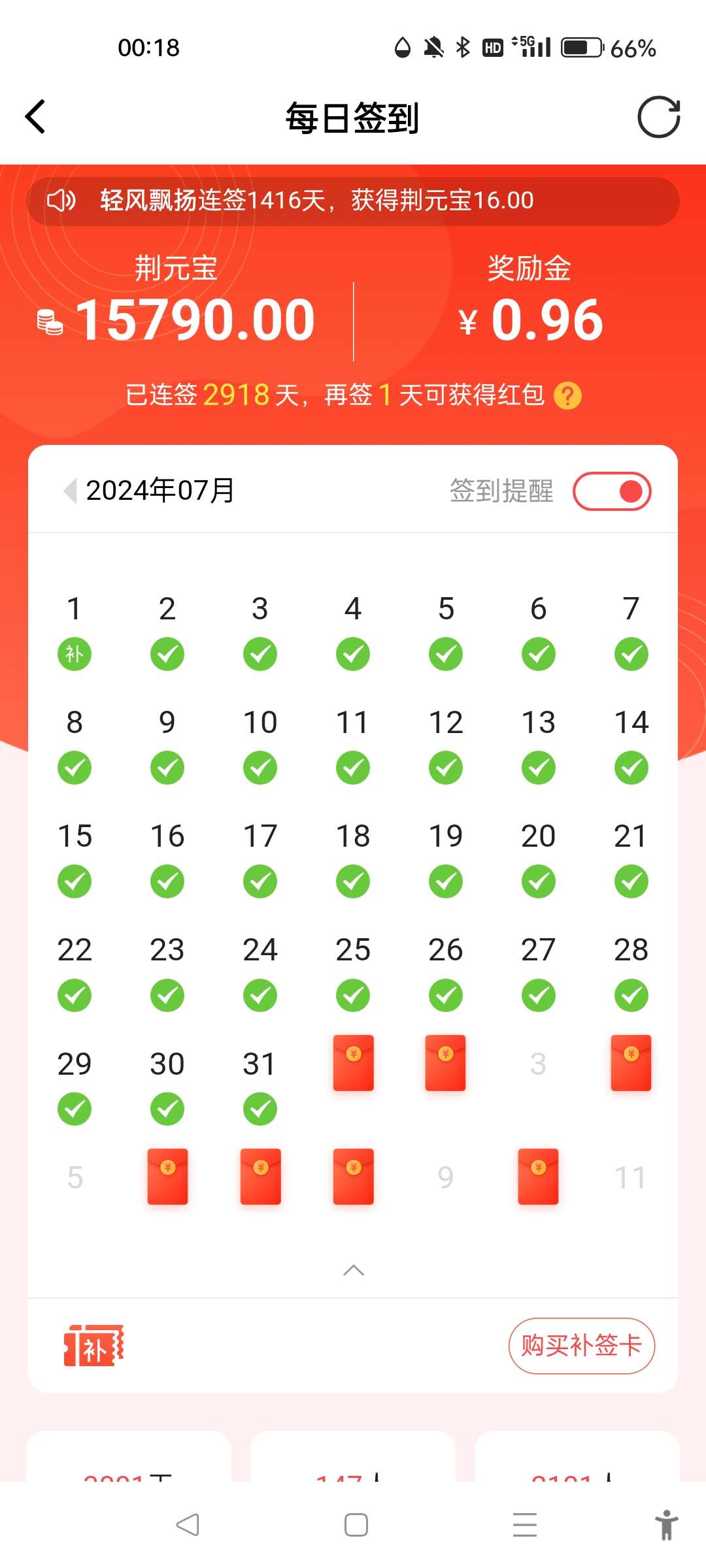This screenshot has width=706, height=1568.
Task: Tap the system home button
Action: [356, 1525]
